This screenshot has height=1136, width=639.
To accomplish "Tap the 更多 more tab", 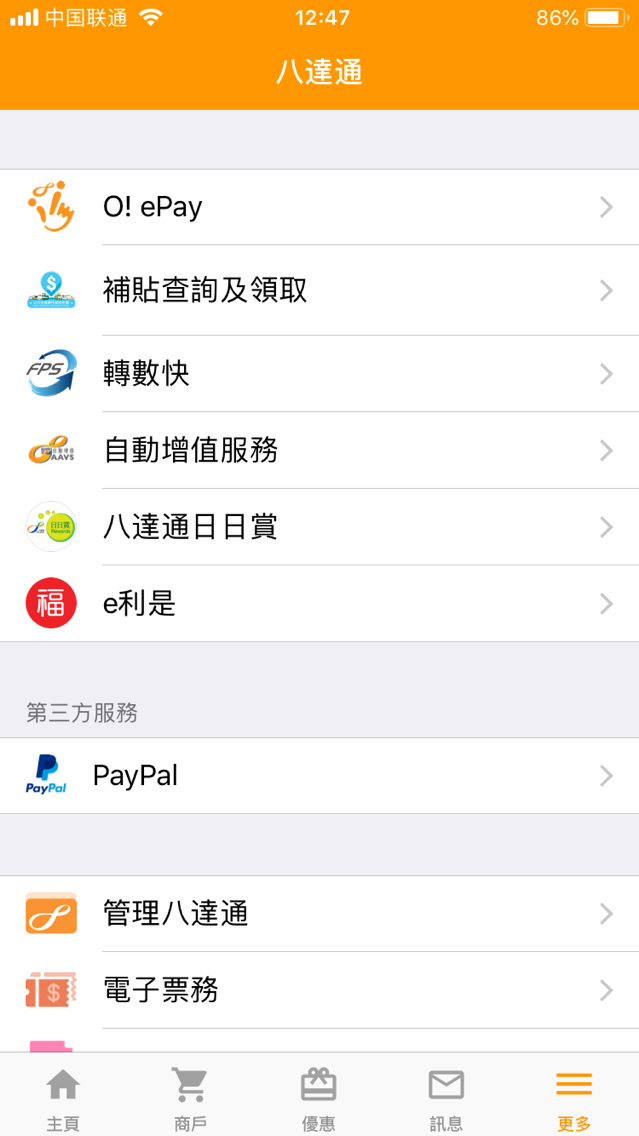I will click(x=574, y=1096).
